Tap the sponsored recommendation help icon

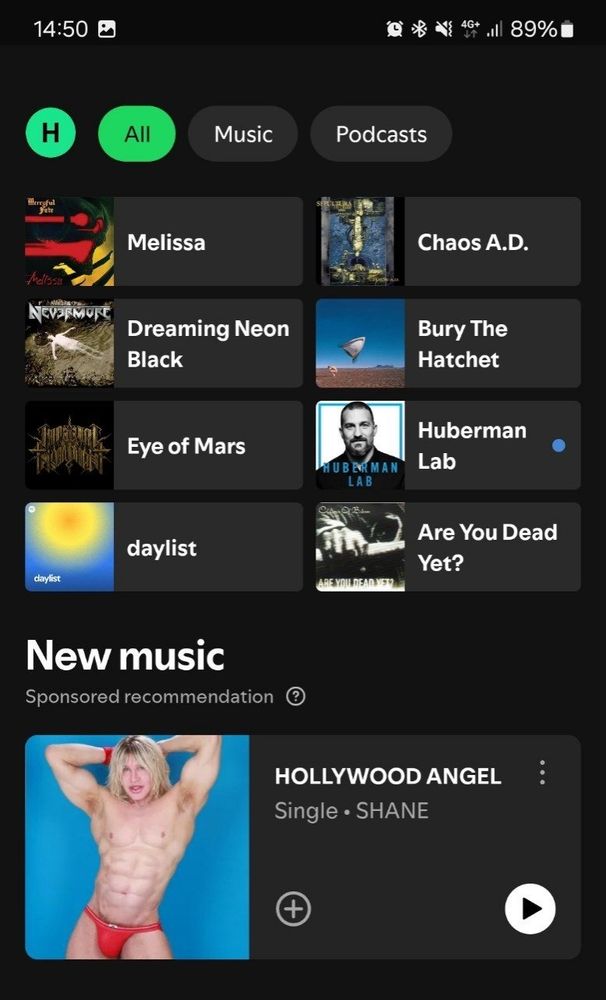(x=295, y=697)
